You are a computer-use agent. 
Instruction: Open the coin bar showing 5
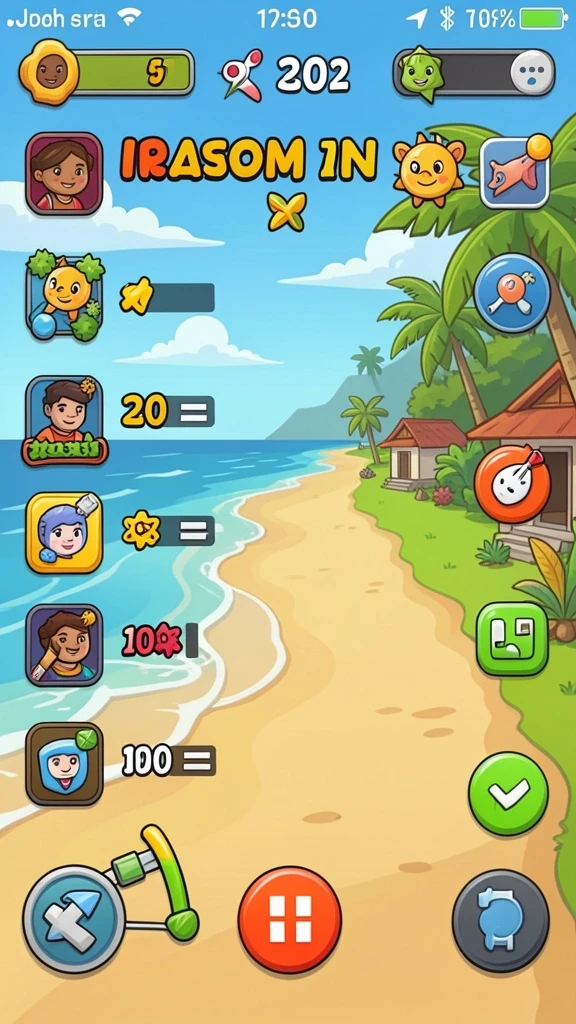coord(107,72)
